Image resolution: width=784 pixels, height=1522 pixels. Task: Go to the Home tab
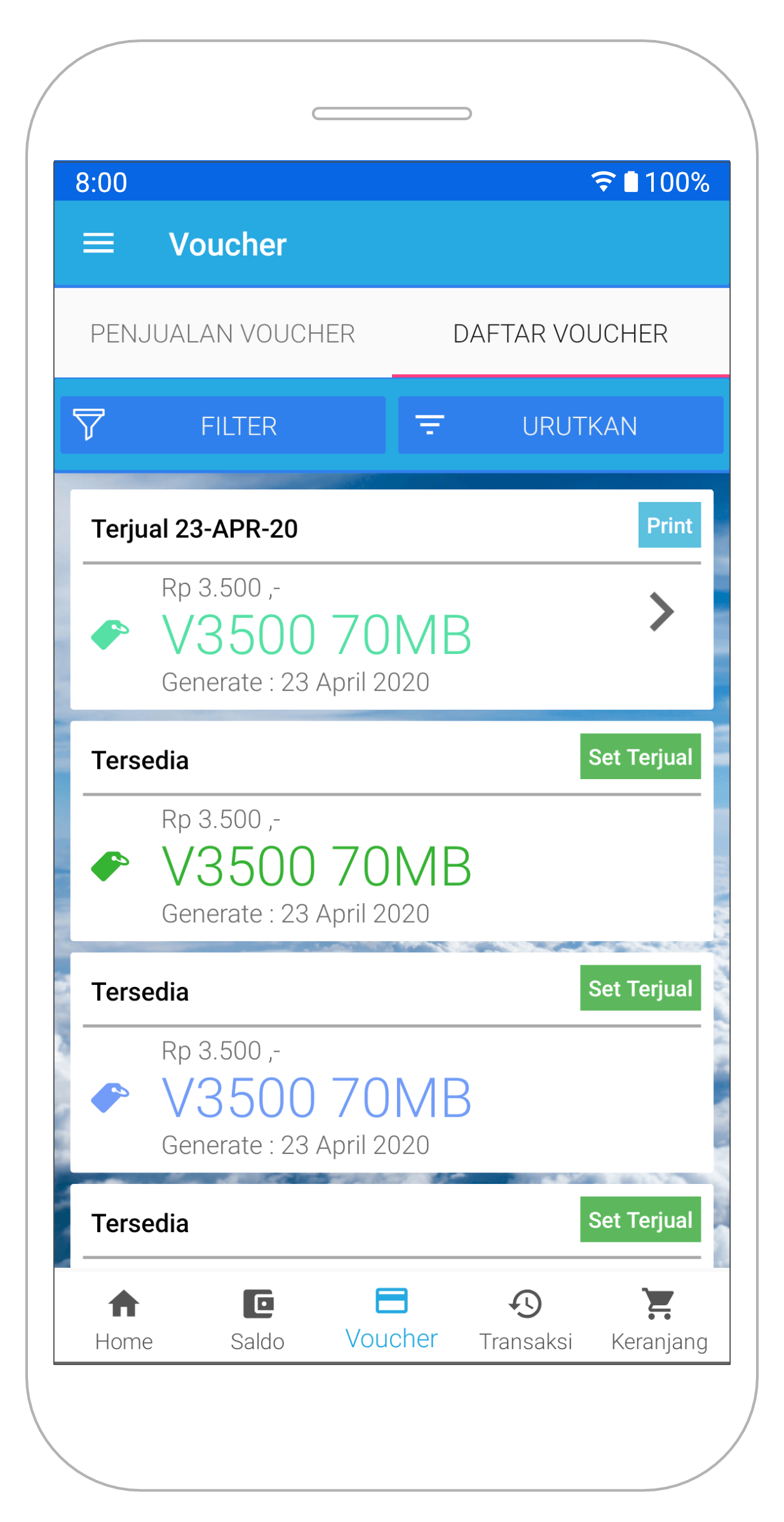click(x=124, y=1319)
